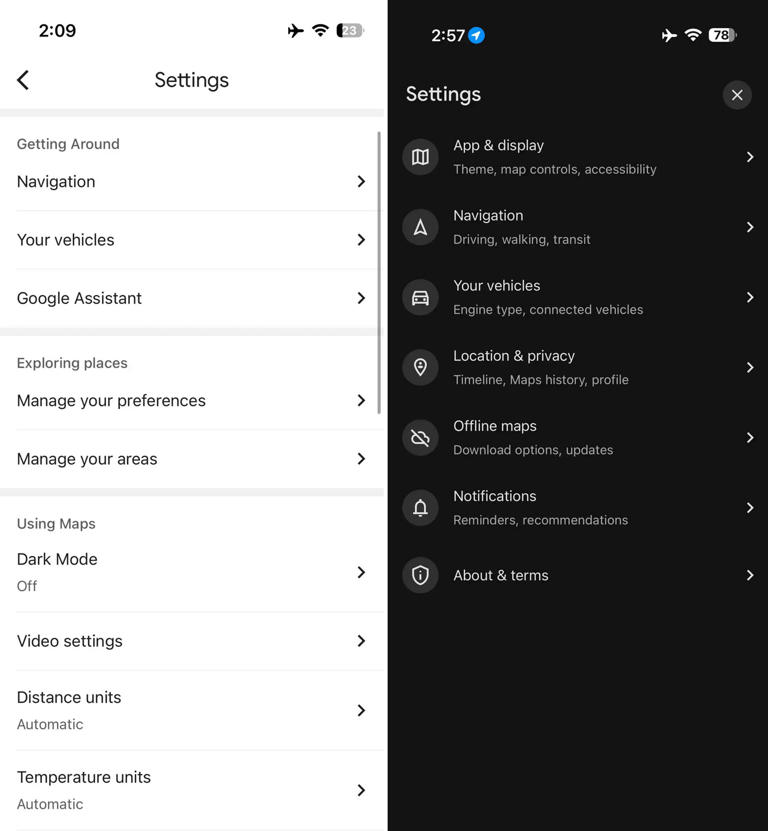Expand the Distance units chevron
Viewport: 768px width, 831px height.
click(x=360, y=710)
